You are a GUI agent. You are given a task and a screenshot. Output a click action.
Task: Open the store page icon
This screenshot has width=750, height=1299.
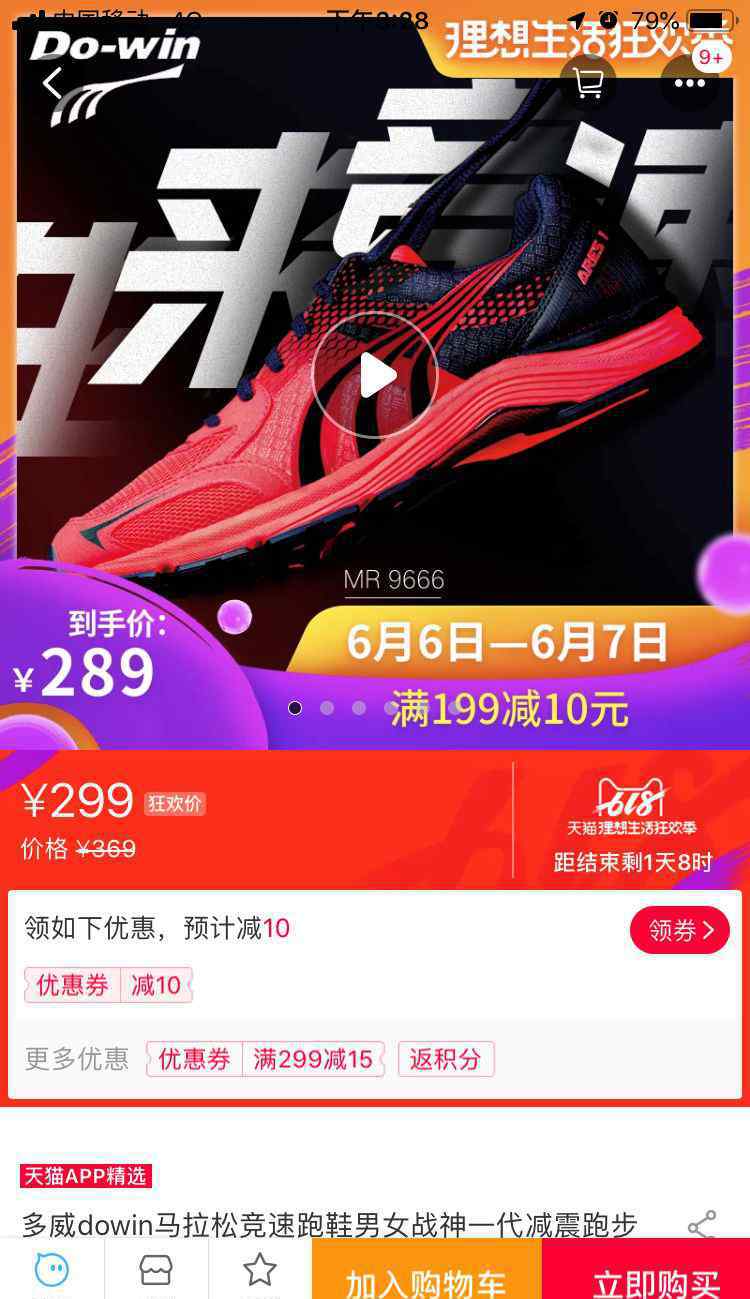[x=156, y=1270]
